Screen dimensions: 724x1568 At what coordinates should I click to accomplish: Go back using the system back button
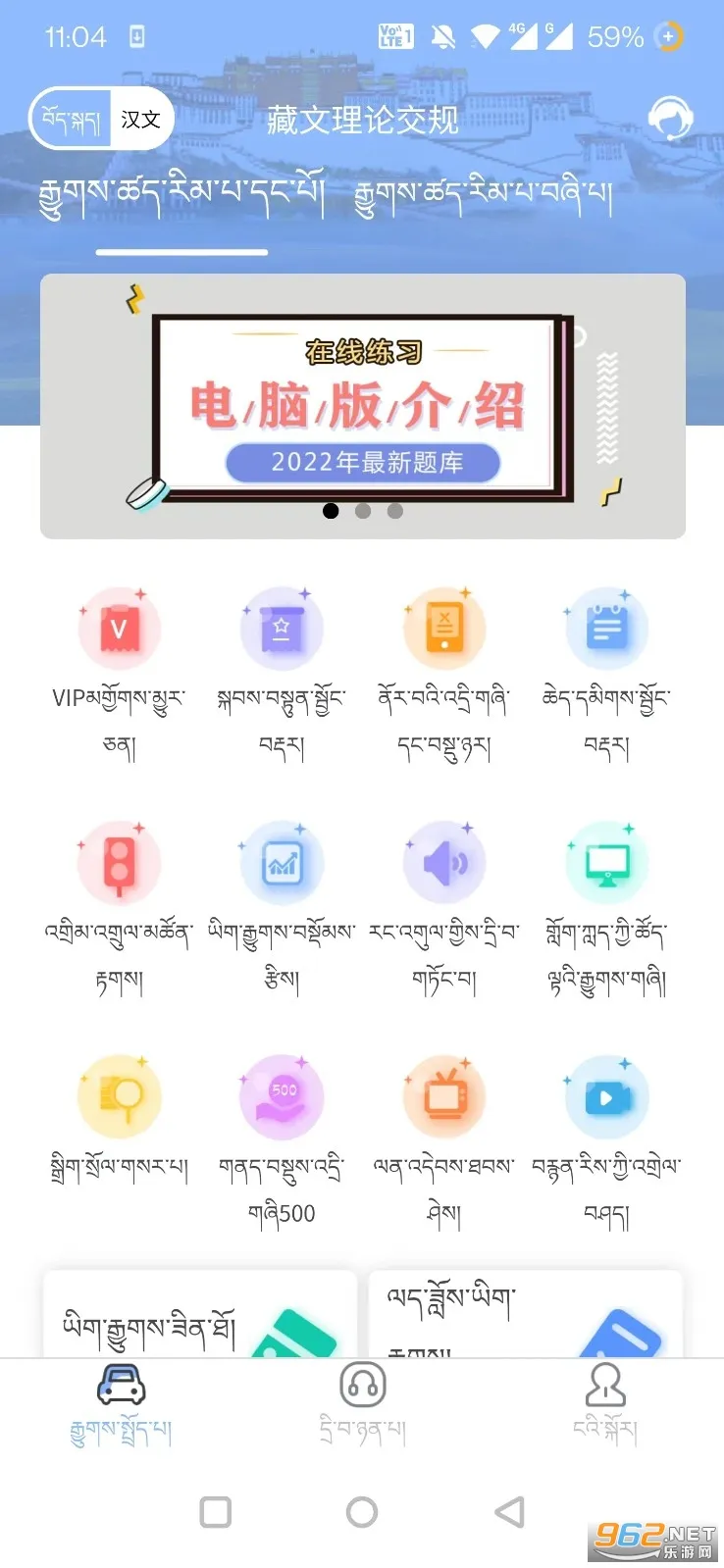click(x=509, y=1511)
